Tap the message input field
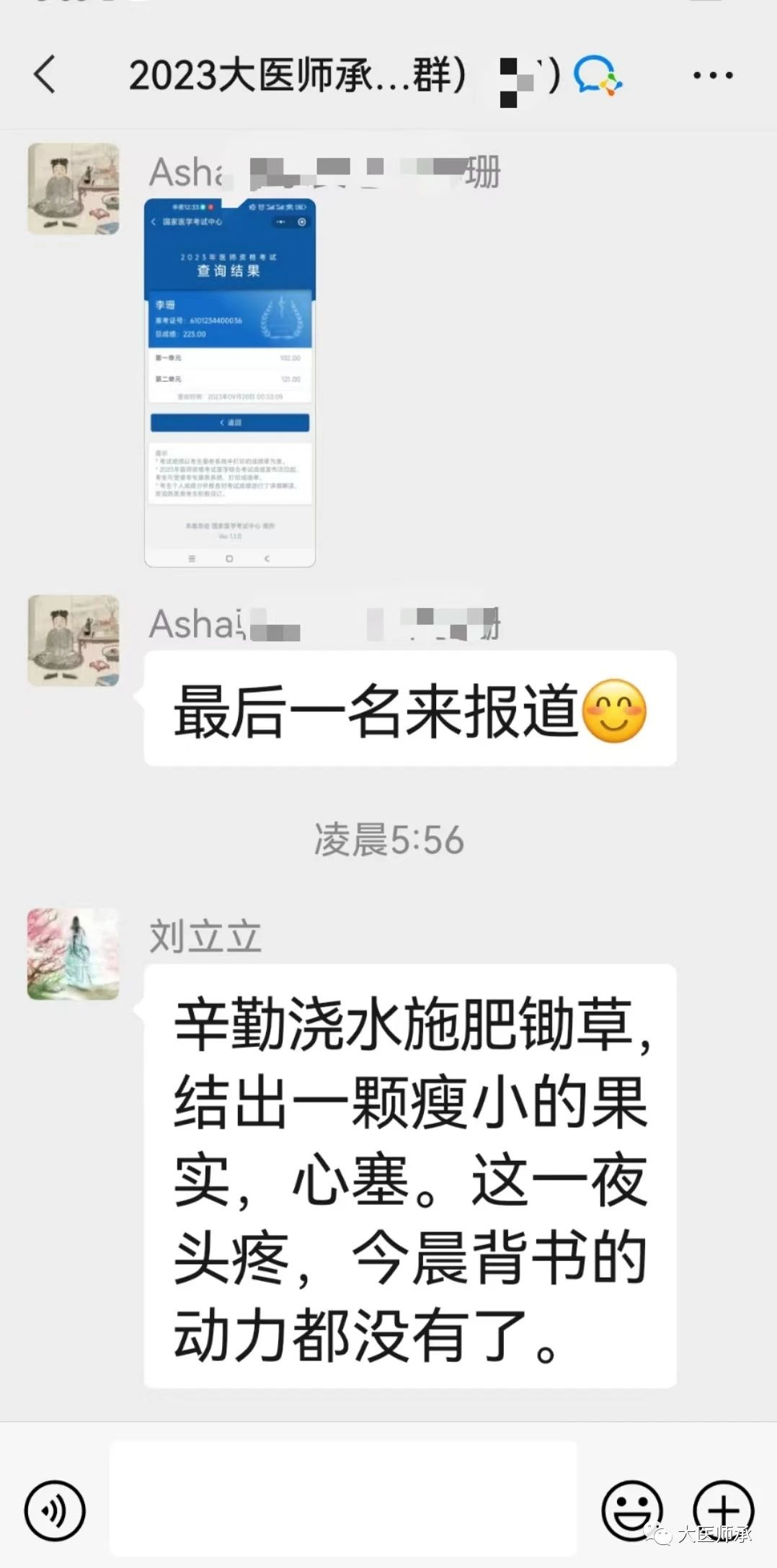777x1568 pixels. coord(343,1499)
